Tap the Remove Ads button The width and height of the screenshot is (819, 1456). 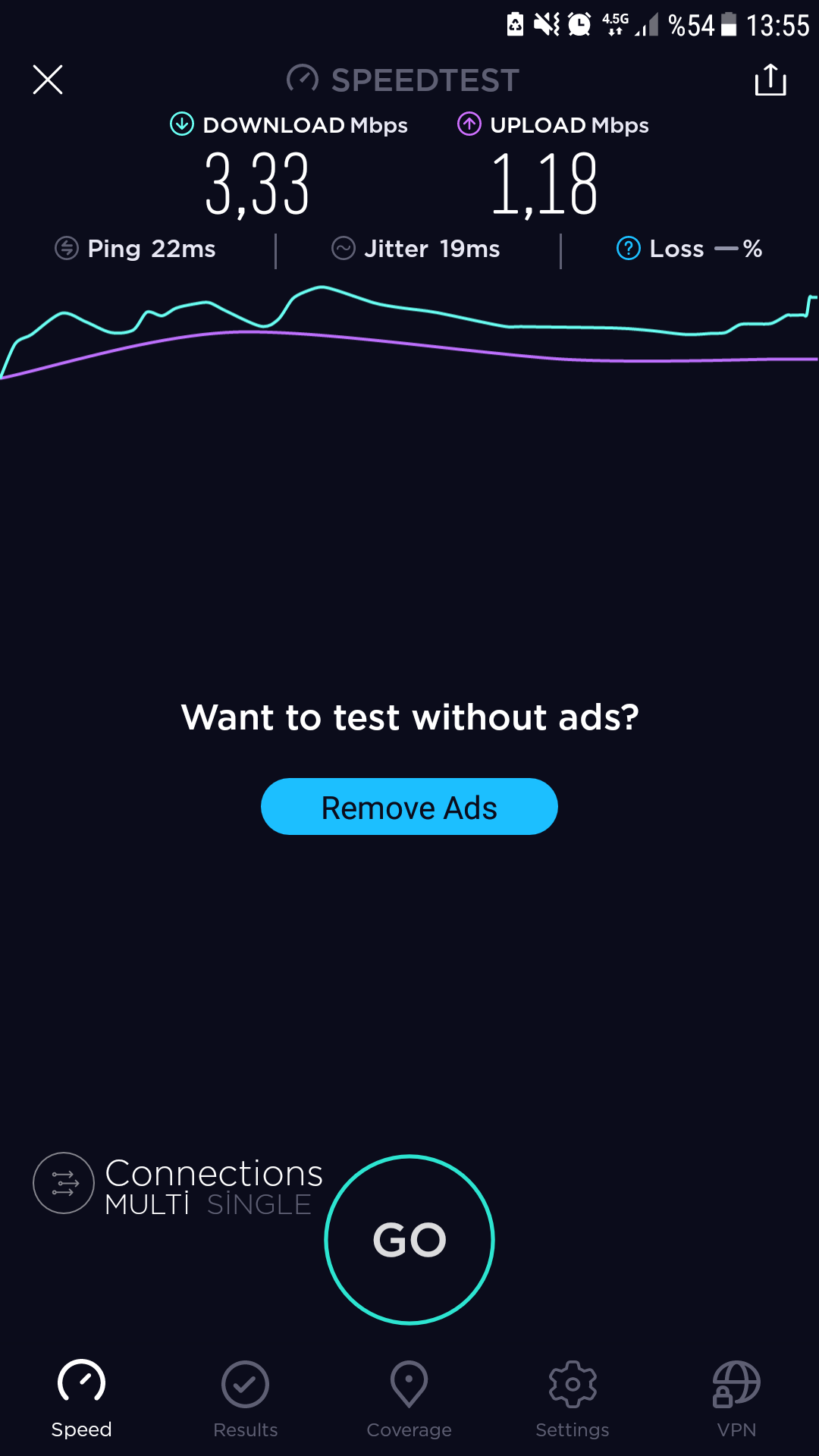pyautogui.click(x=409, y=807)
